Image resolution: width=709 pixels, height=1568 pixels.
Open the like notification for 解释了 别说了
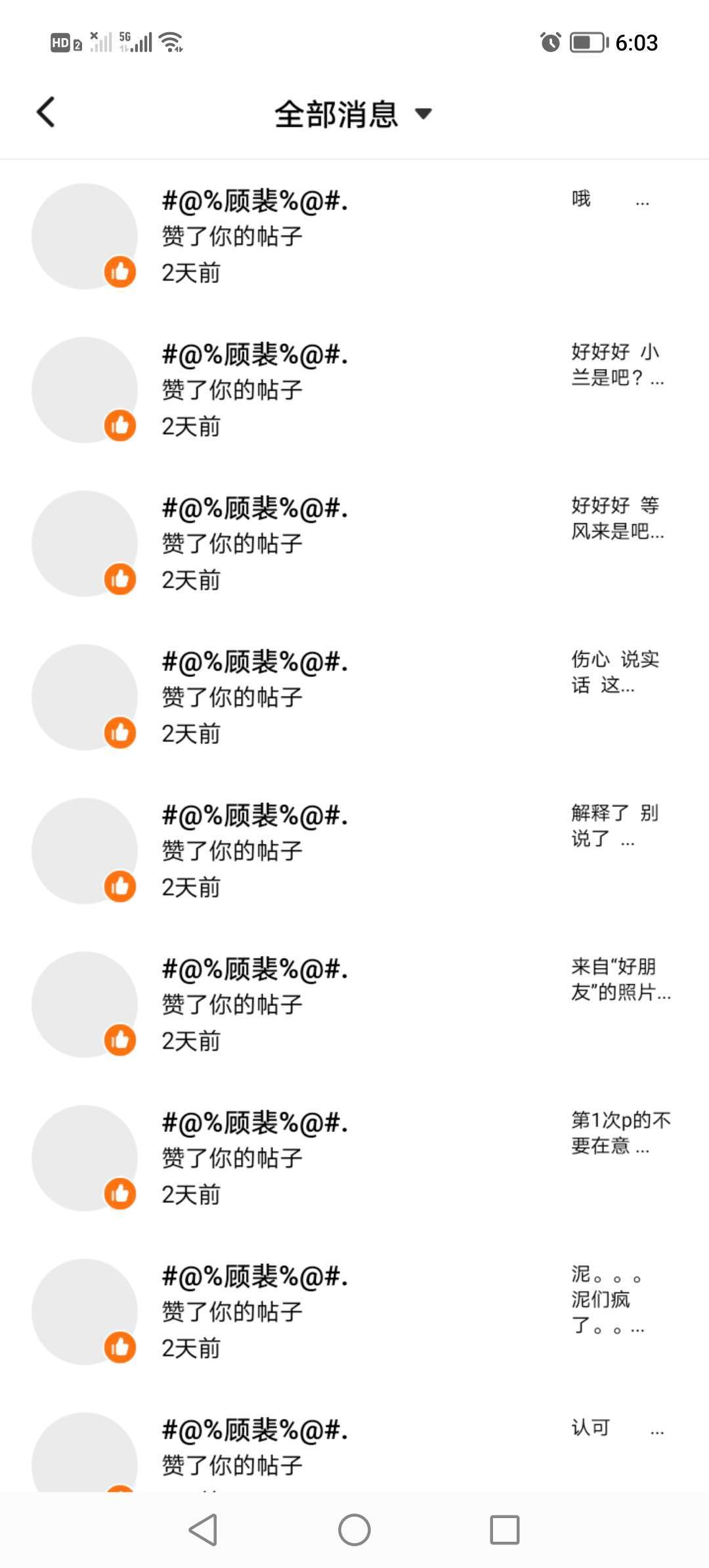point(354,851)
